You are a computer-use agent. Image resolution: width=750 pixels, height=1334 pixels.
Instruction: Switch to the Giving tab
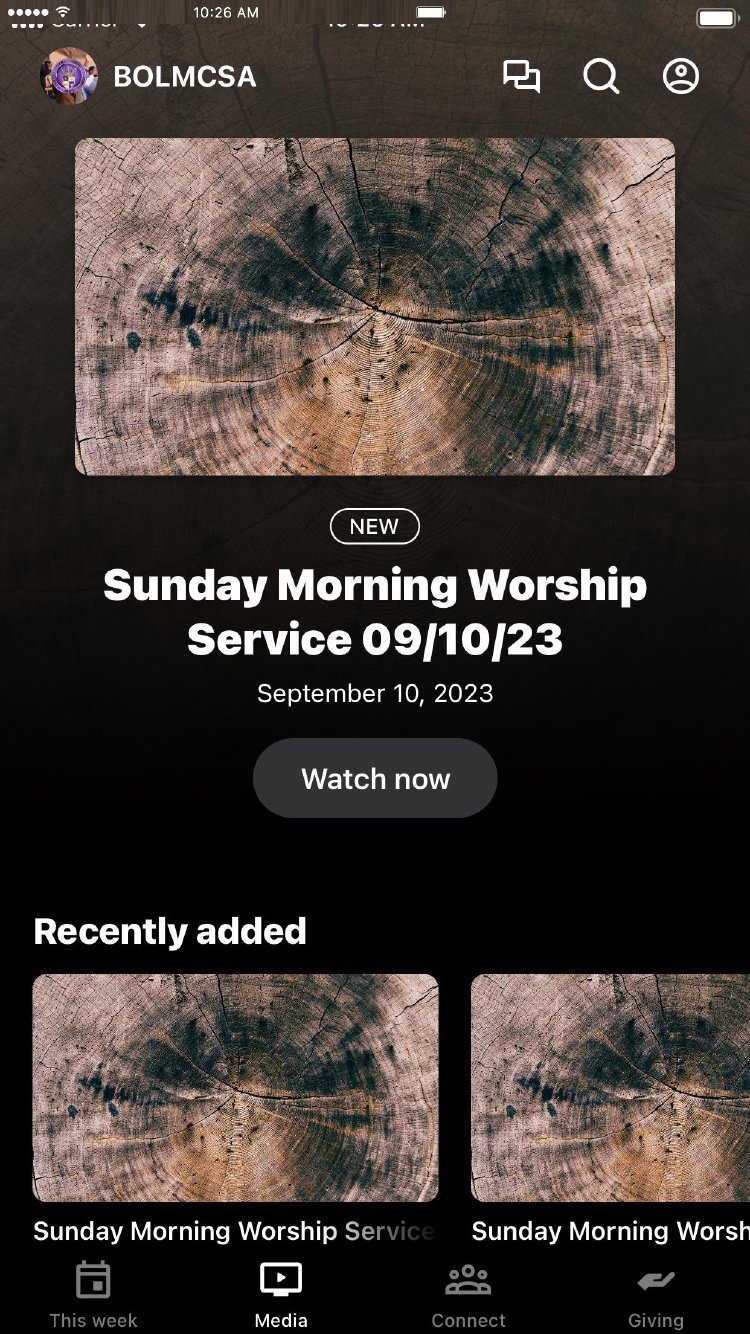[x=656, y=1295]
